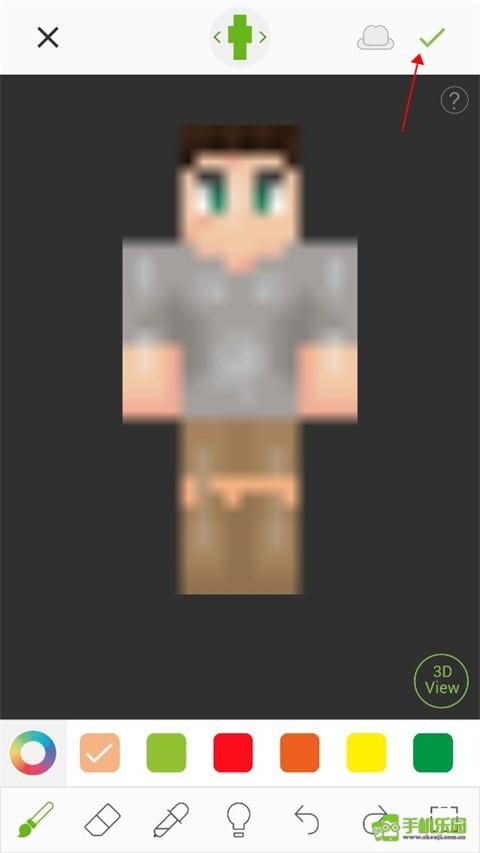Select the paintbrush tool

click(x=35, y=819)
